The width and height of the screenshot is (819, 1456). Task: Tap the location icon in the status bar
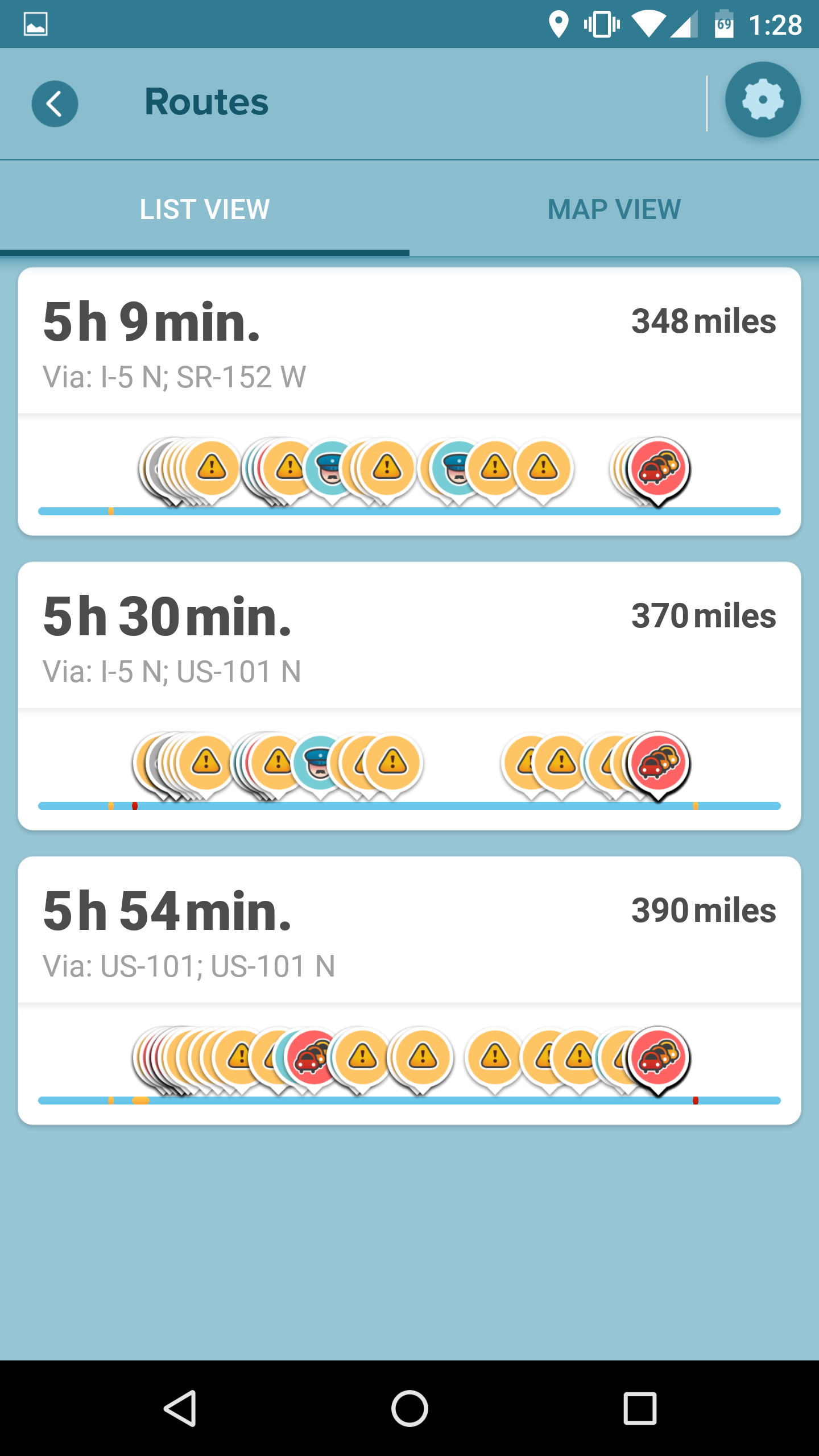pos(560,23)
